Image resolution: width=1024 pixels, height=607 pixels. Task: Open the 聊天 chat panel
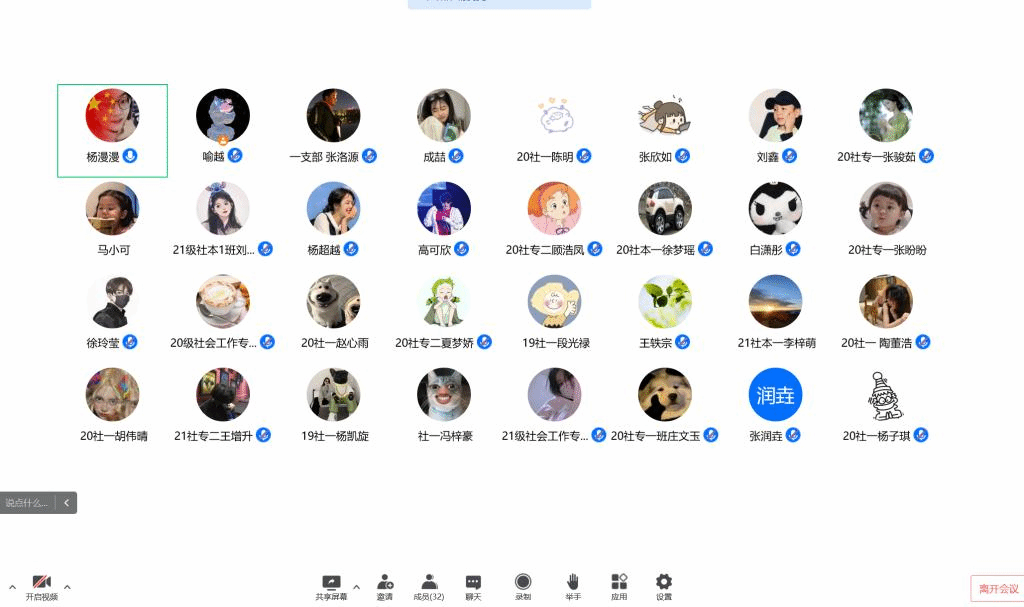coord(473,587)
